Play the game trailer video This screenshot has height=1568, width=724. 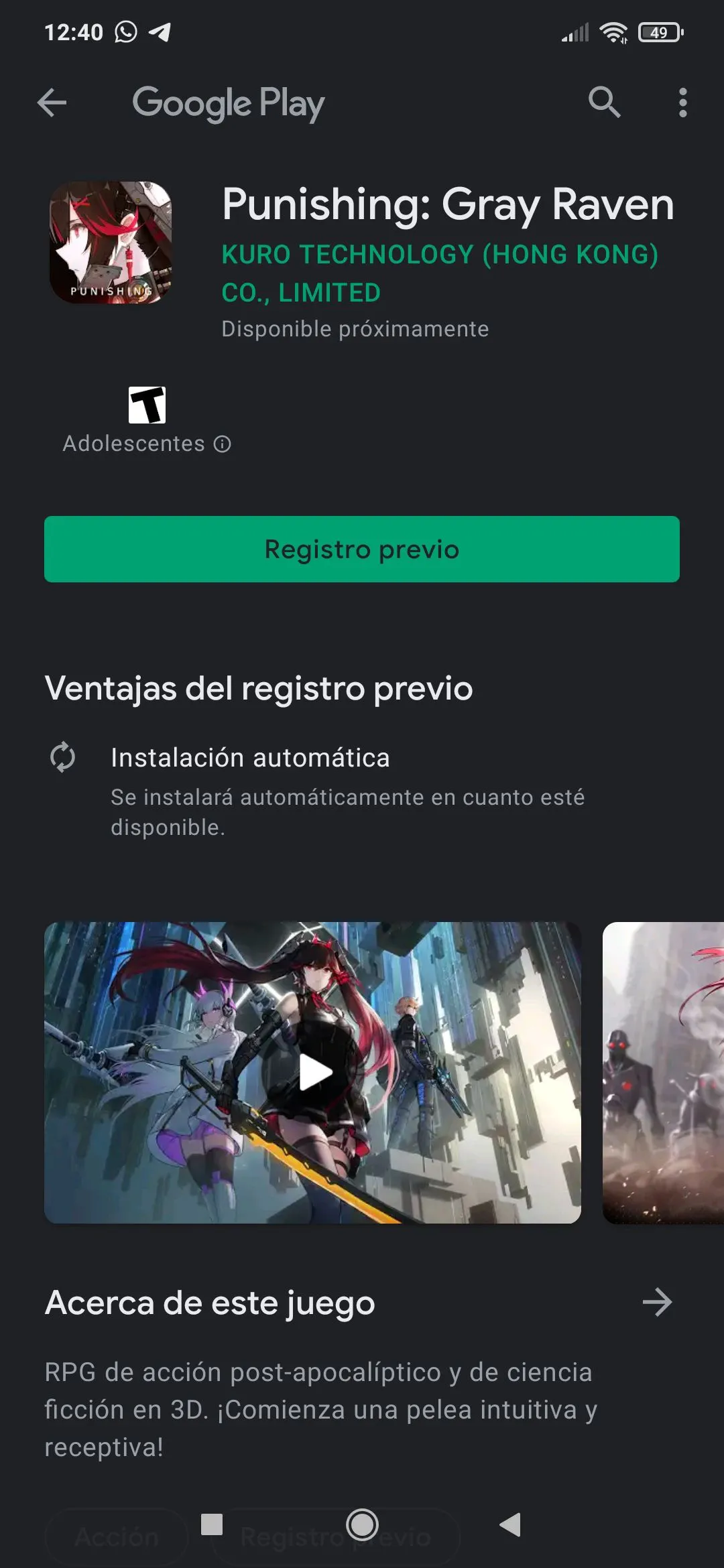coord(314,1073)
